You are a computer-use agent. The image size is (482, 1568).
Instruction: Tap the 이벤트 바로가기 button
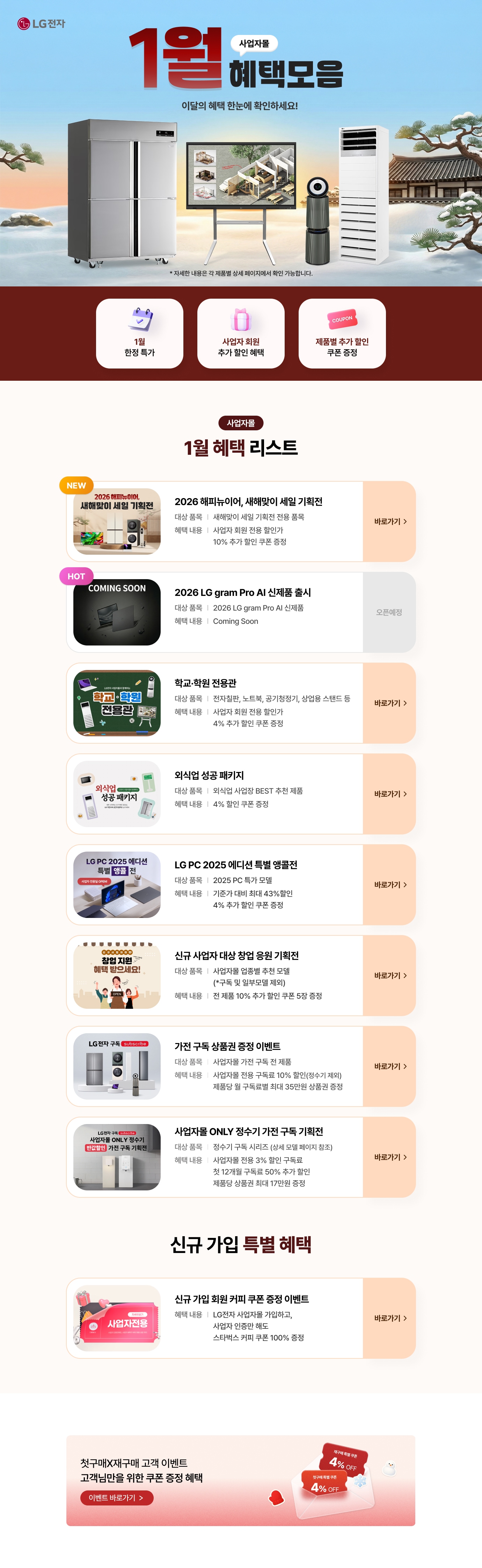click(116, 1497)
